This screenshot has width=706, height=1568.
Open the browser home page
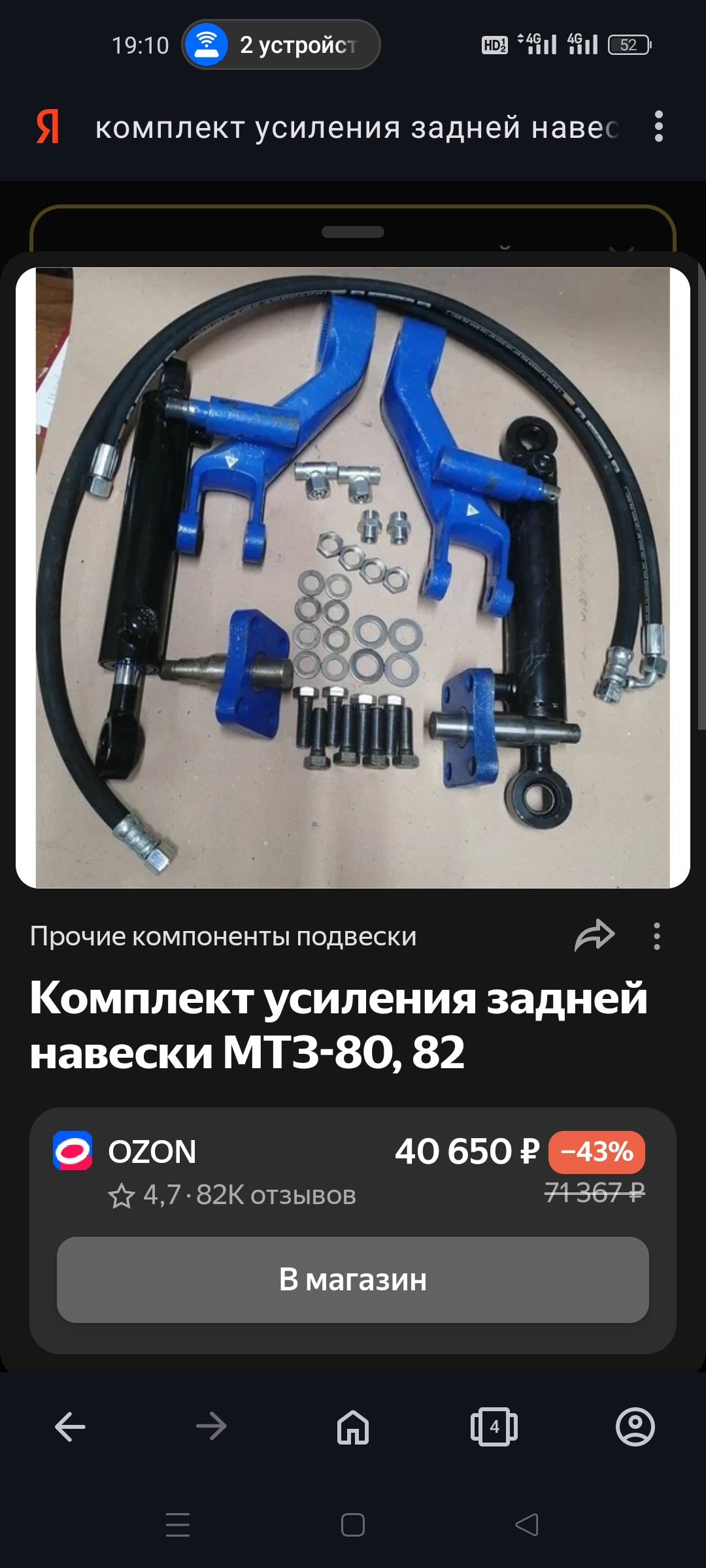pos(353,1426)
